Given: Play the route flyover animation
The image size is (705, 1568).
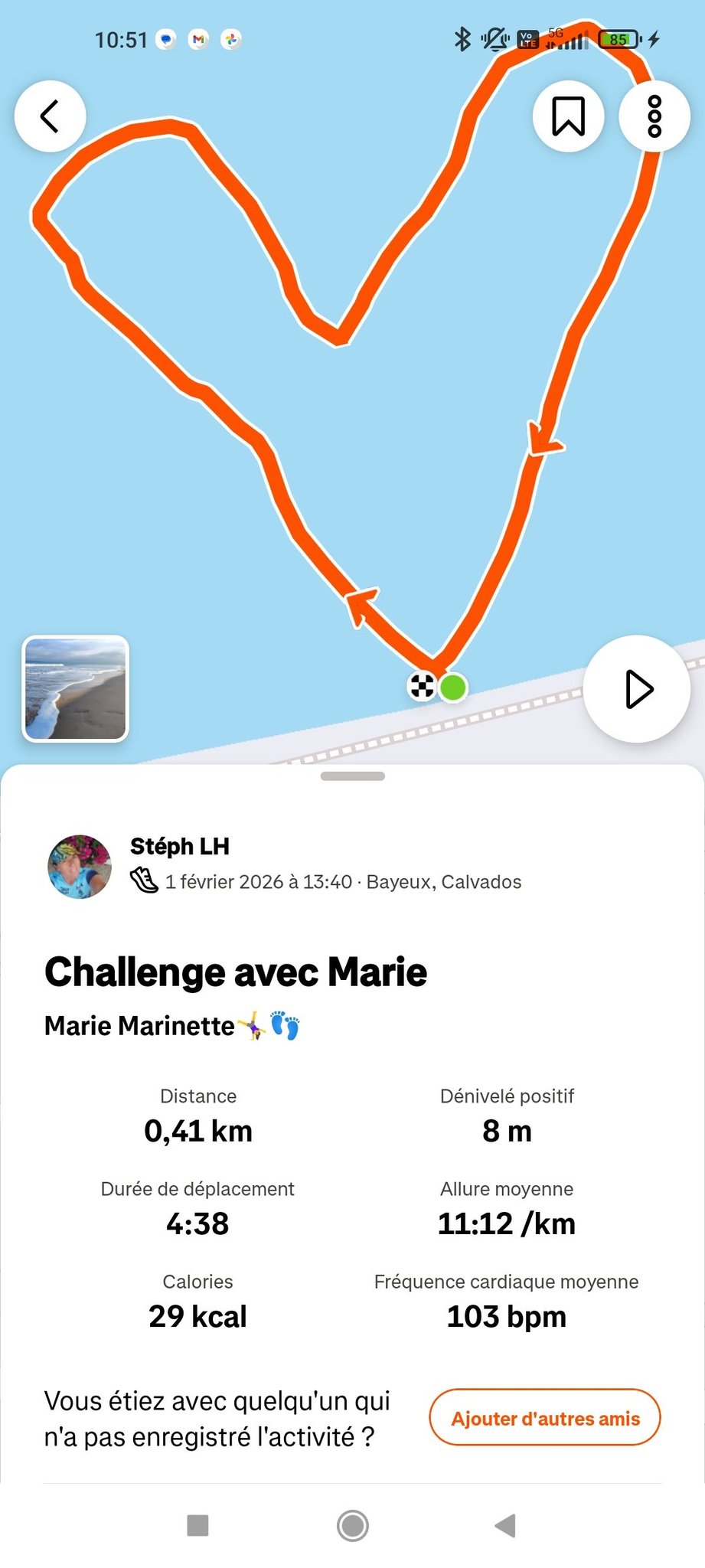Looking at the screenshot, I should pos(637,689).
